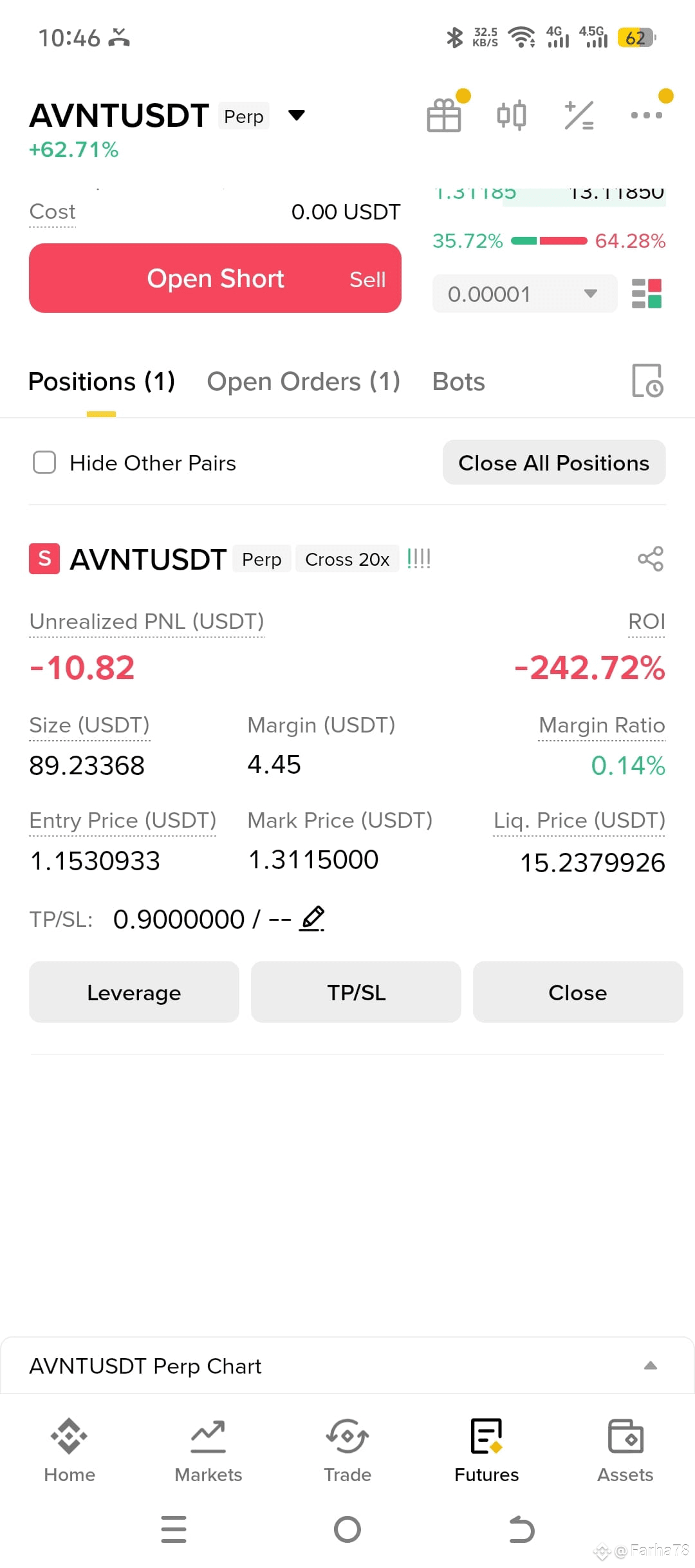695x1568 pixels.
Task: Tap Close All Positions
Action: [554, 463]
